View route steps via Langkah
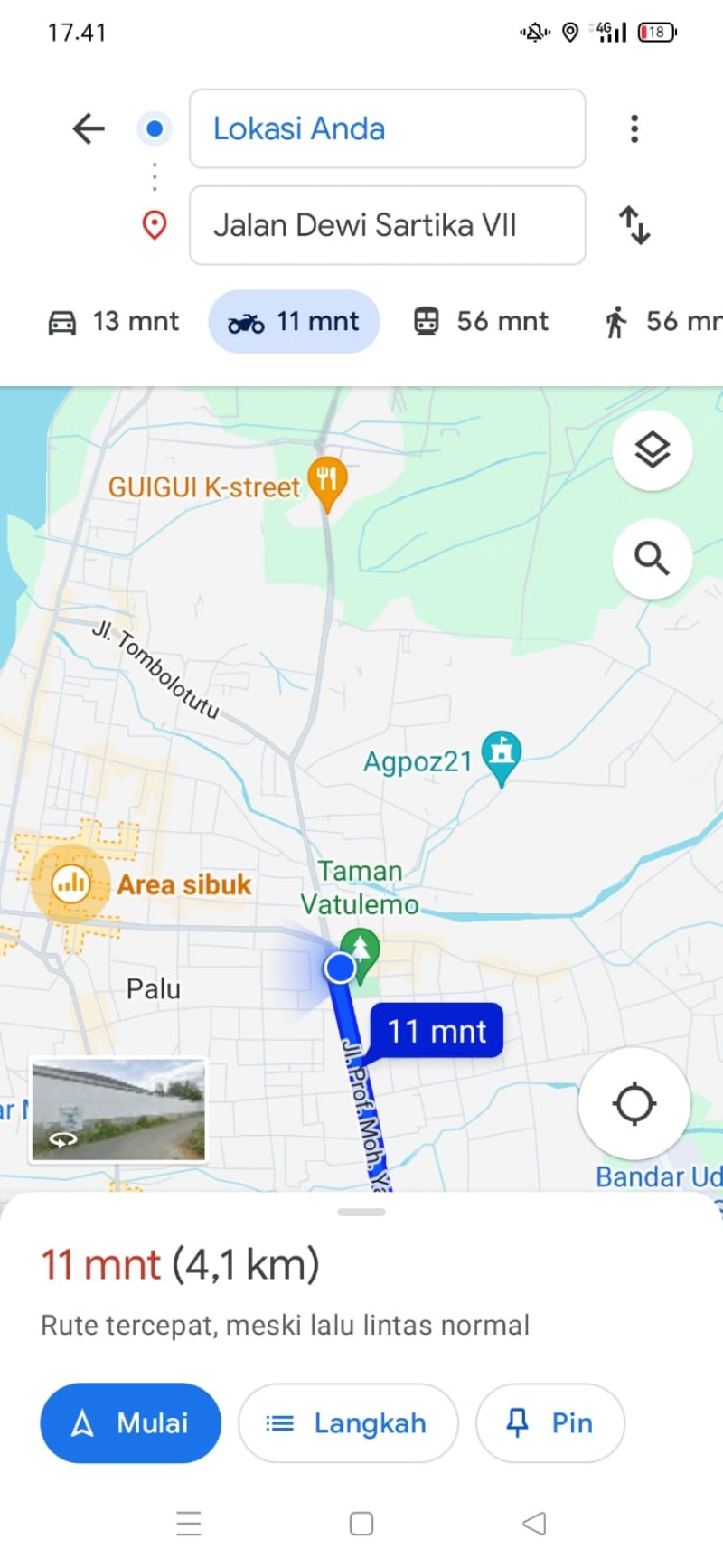The width and height of the screenshot is (723, 1568). click(348, 1422)
